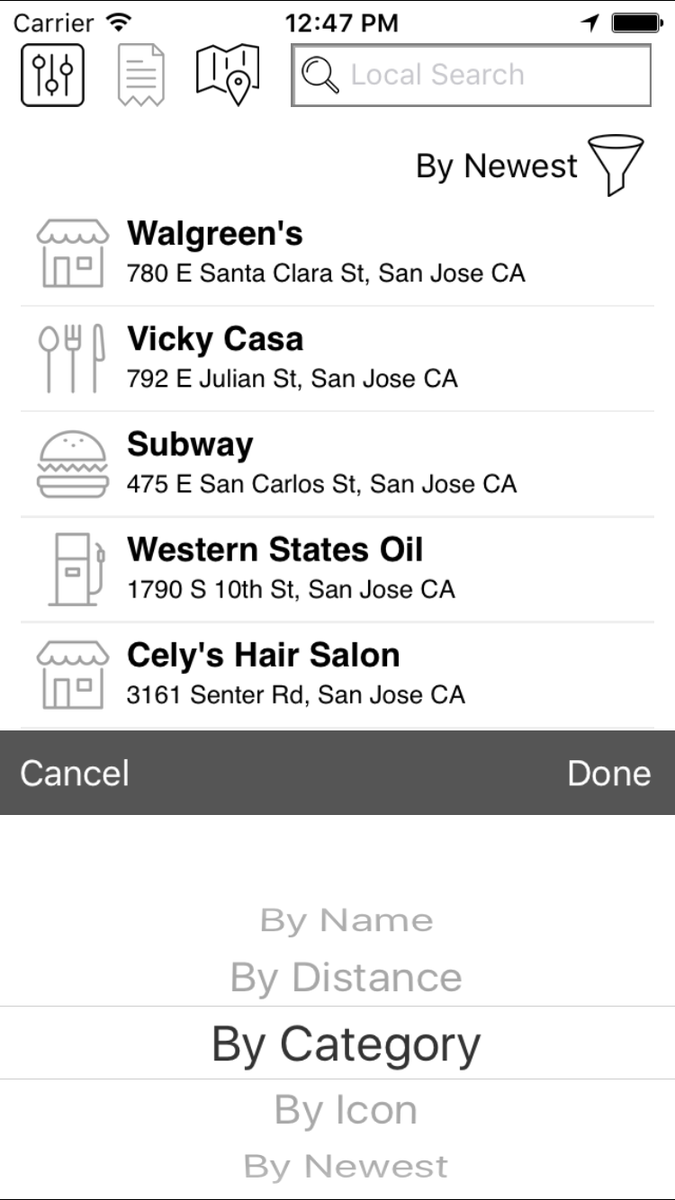Open the Vicky Casa listing
The width and height of the screenshot is (675, 1200).
(337, 358)
